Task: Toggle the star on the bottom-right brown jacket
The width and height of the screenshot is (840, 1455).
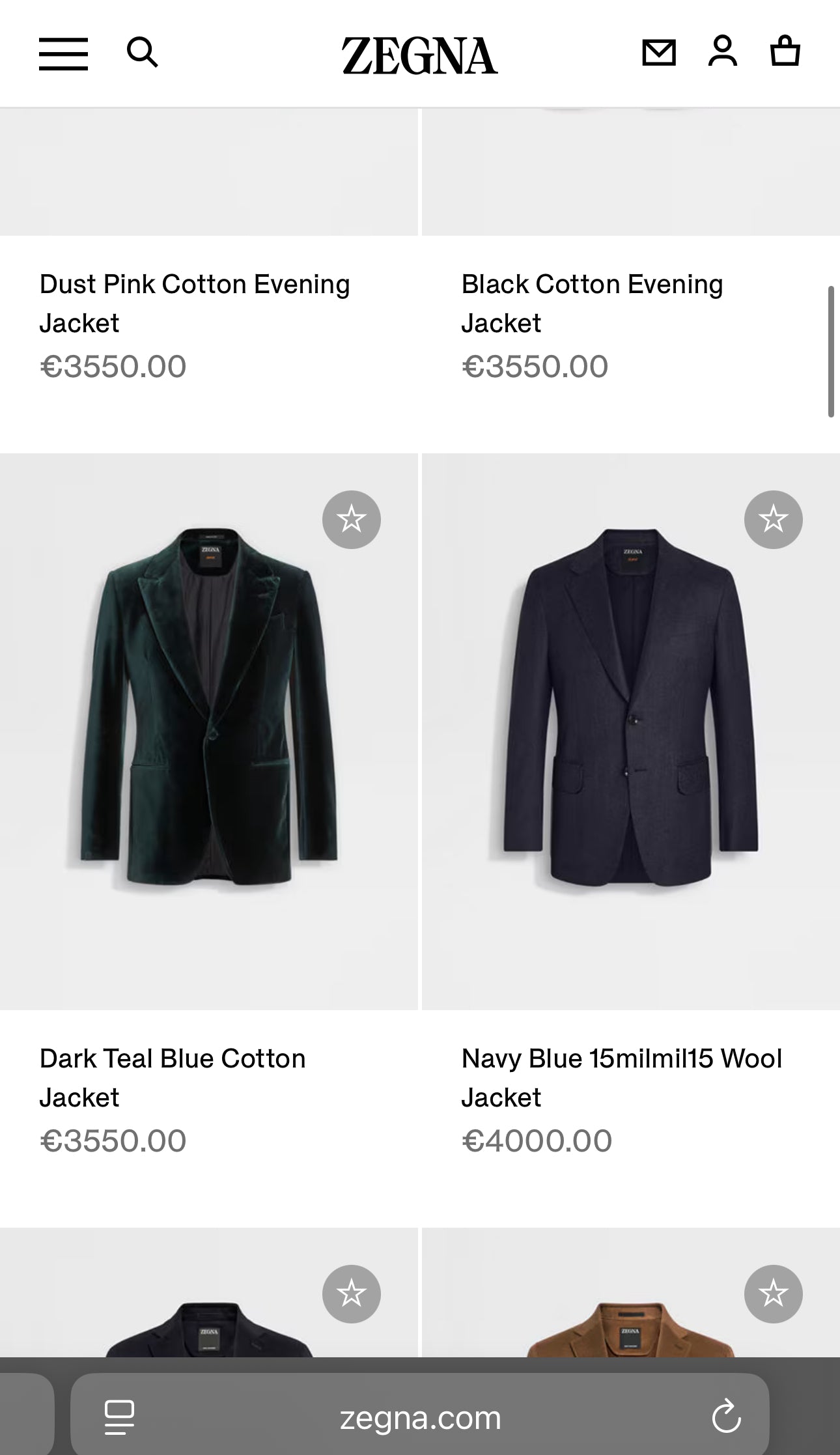Action: click(772, 1293)
